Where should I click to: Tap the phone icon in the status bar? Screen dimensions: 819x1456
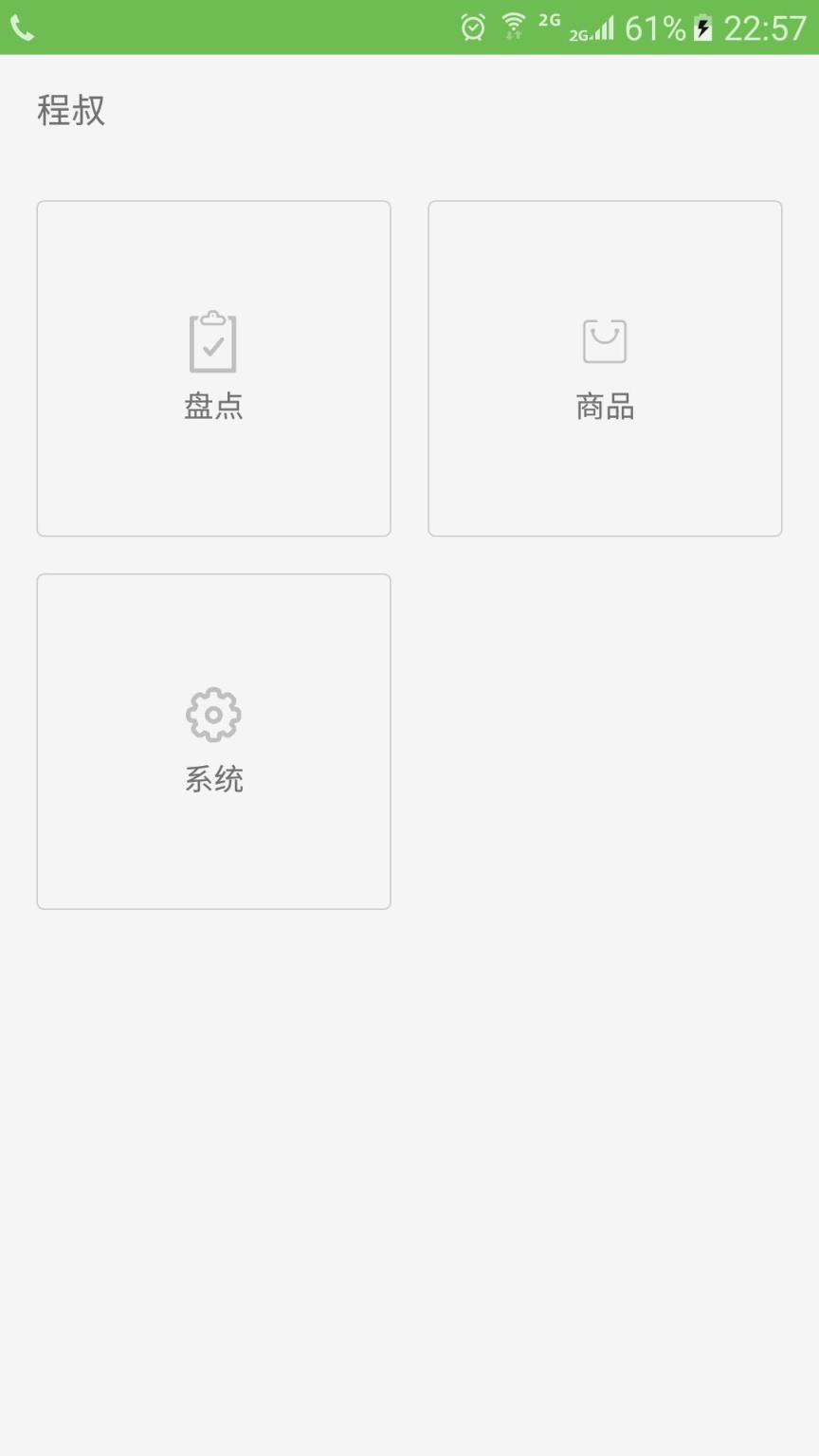coord(23,27)
